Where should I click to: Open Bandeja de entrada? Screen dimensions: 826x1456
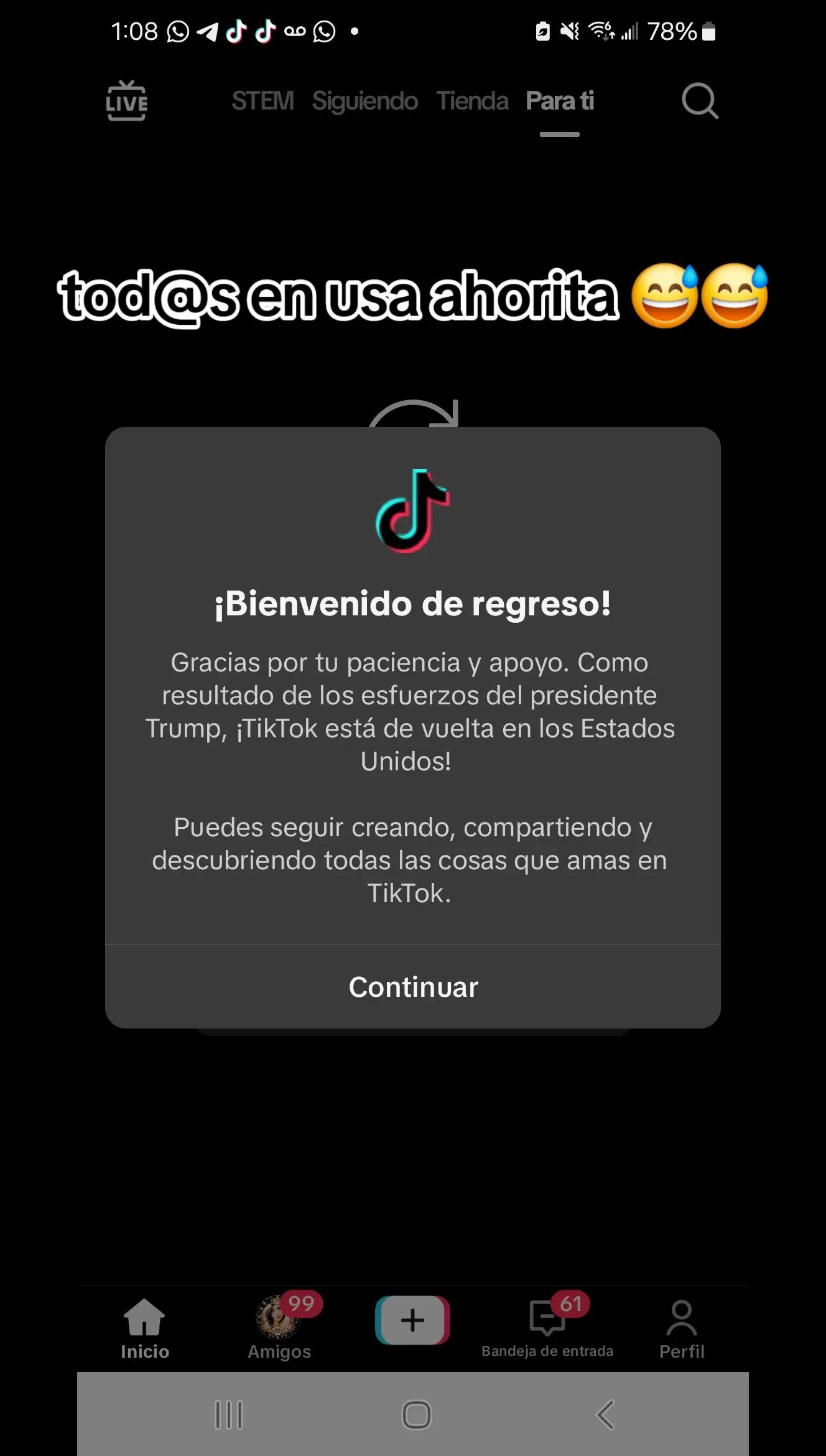pyautogui.click(x=547, y=1329)
